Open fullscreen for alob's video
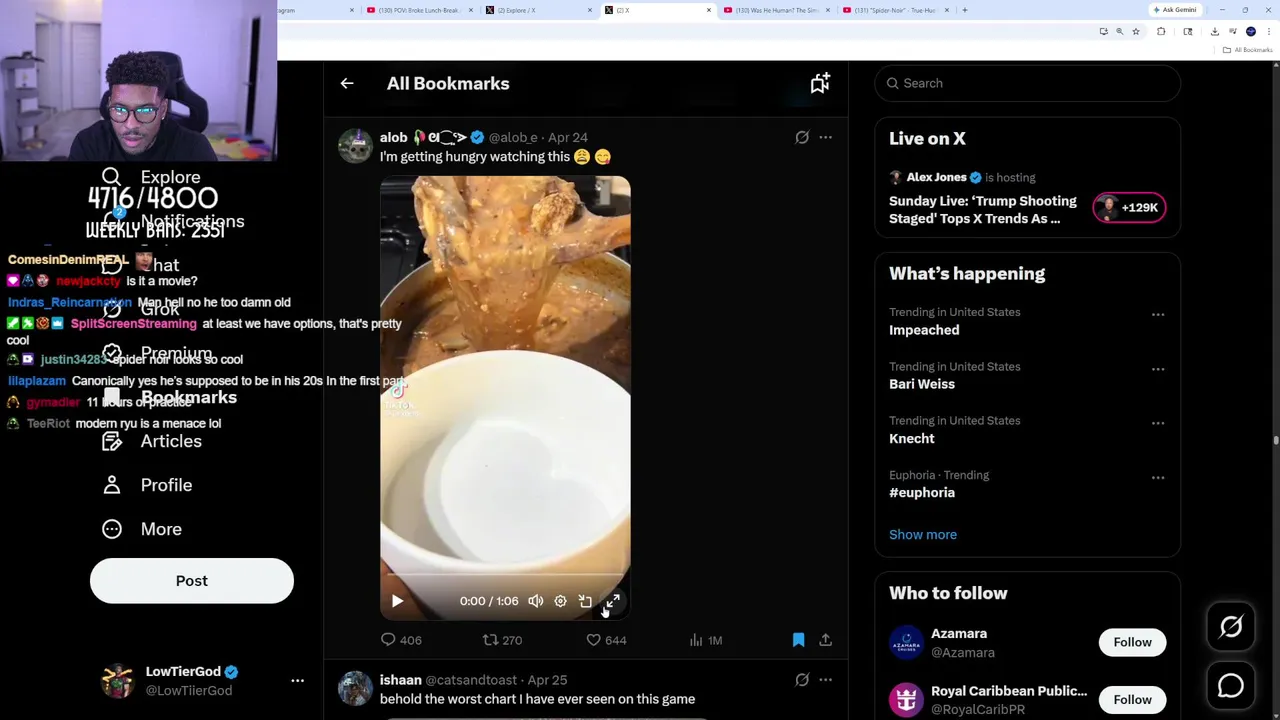Image resolution: width=1280 pixels, height=720 pixels. click(x=612, y=601)
